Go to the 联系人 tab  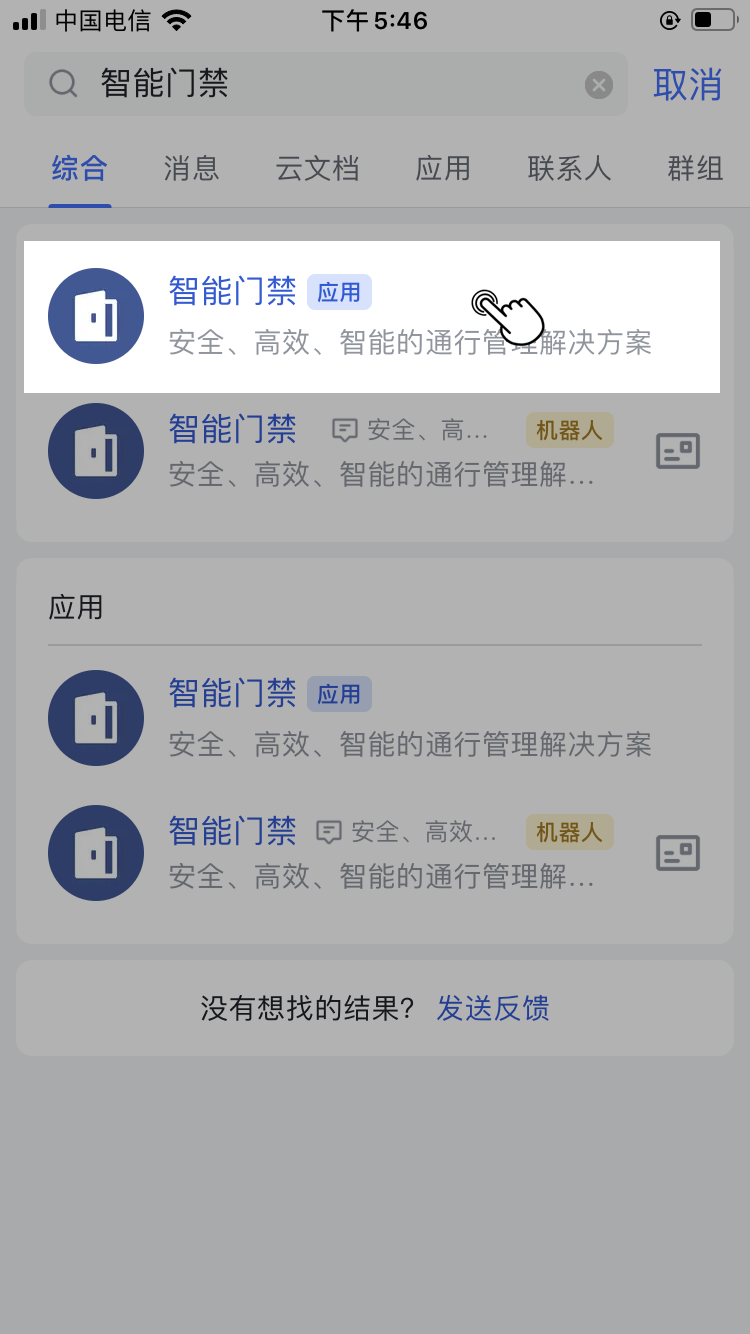coord(569,168)
